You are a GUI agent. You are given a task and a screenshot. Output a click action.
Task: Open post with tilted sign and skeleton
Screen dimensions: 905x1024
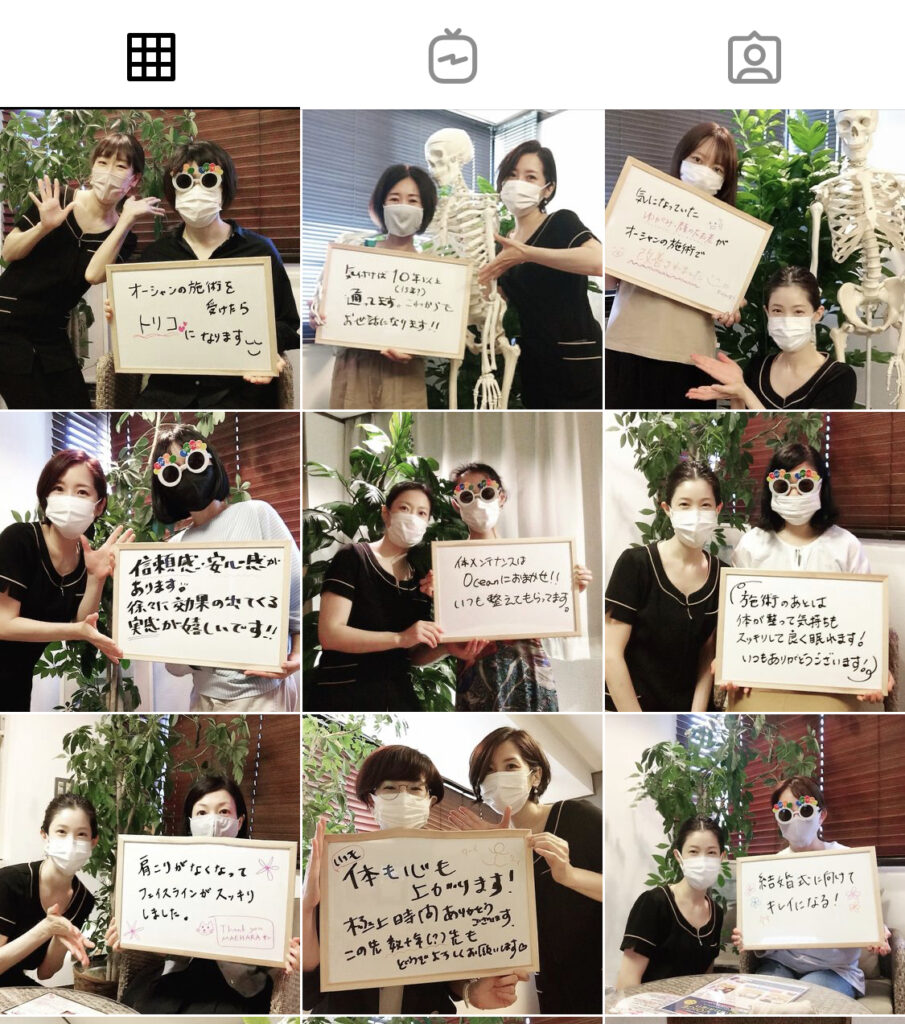click(x=754, y=258)
